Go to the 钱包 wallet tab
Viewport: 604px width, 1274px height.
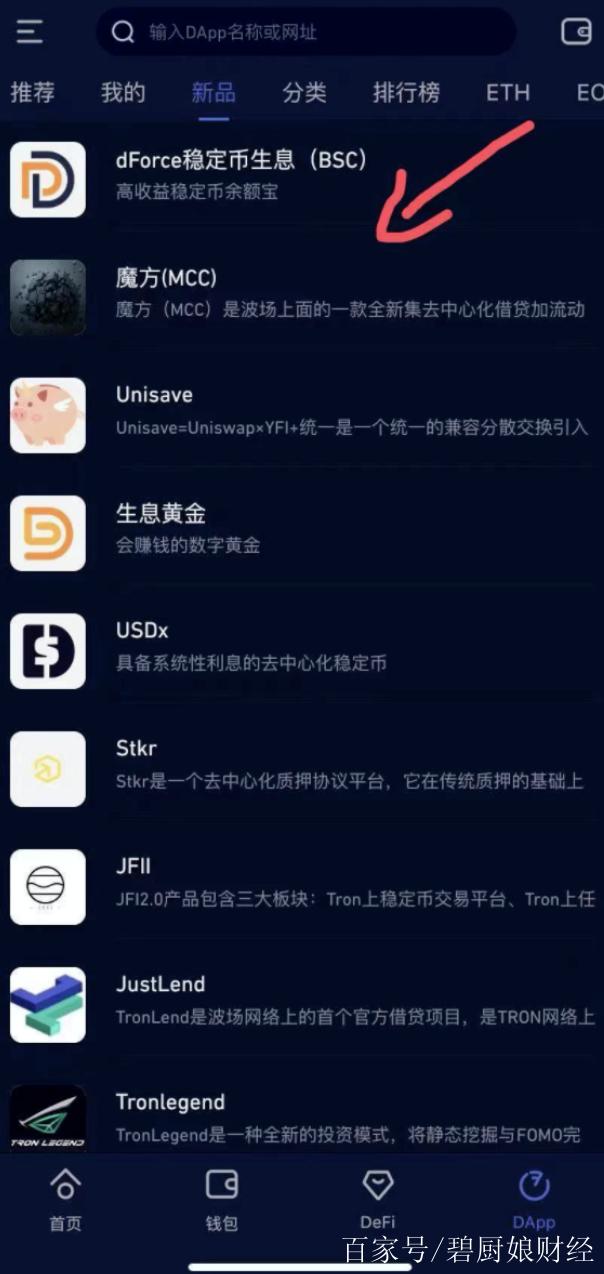pos(221,1200)
